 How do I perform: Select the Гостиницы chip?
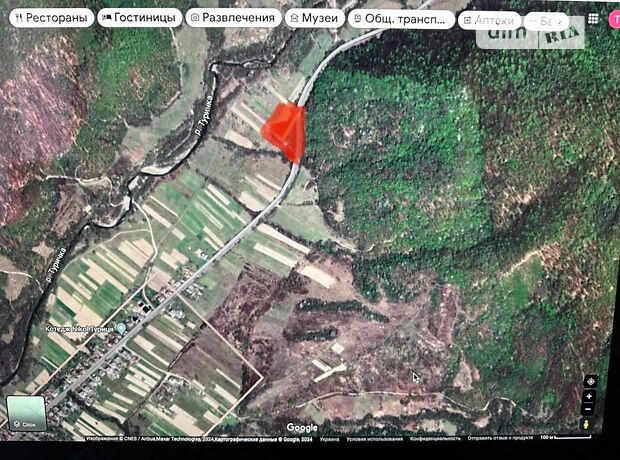140,18
